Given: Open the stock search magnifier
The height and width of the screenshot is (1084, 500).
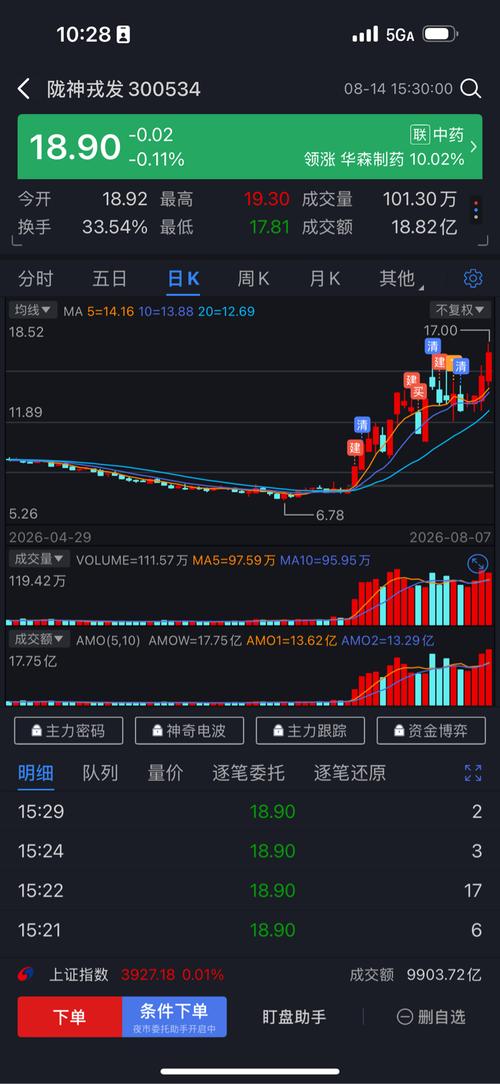Looking at the screenshot, I should coord(471,88).
